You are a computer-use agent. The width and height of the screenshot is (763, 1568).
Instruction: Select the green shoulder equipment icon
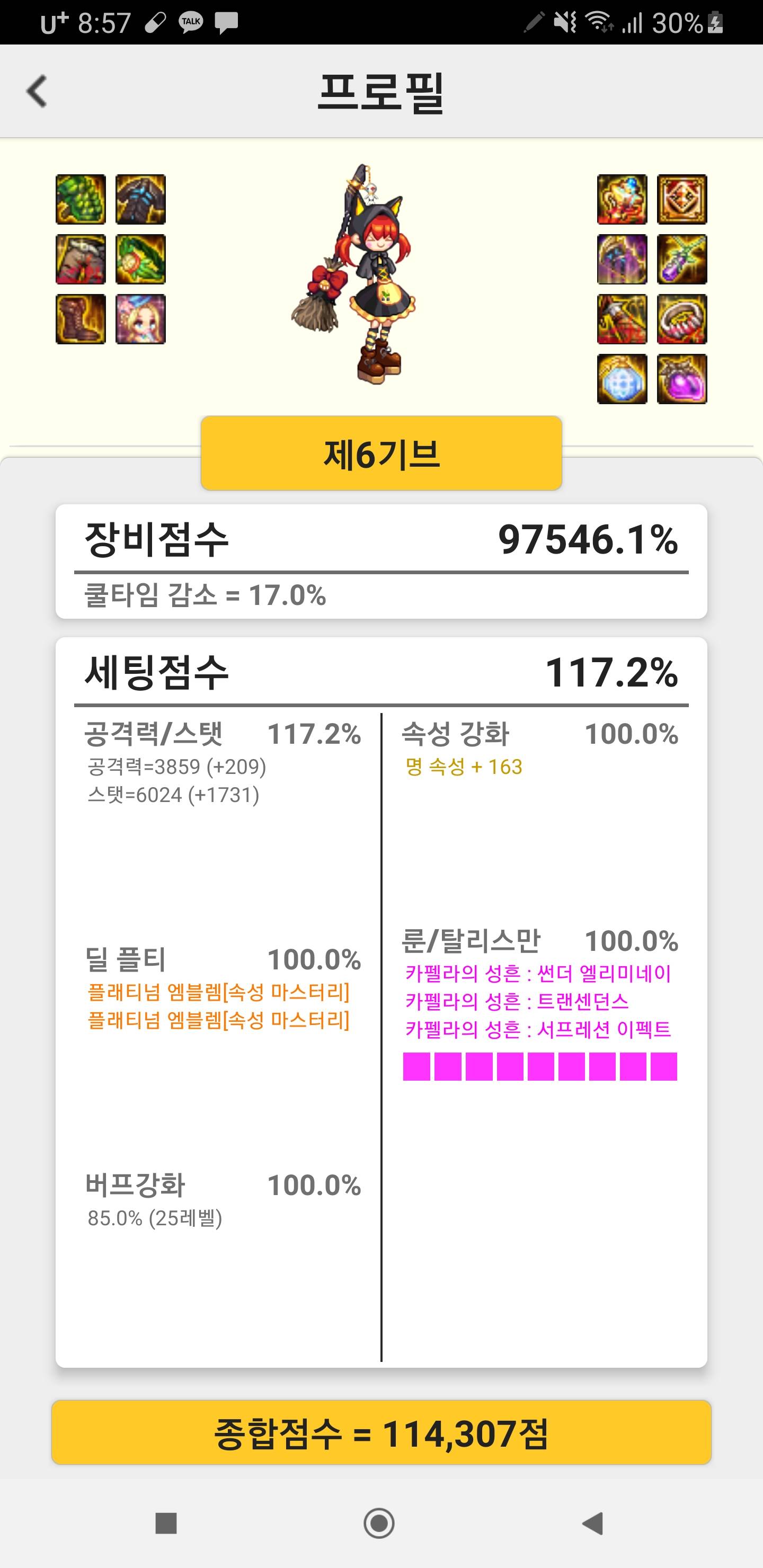[x=81, y=200]
